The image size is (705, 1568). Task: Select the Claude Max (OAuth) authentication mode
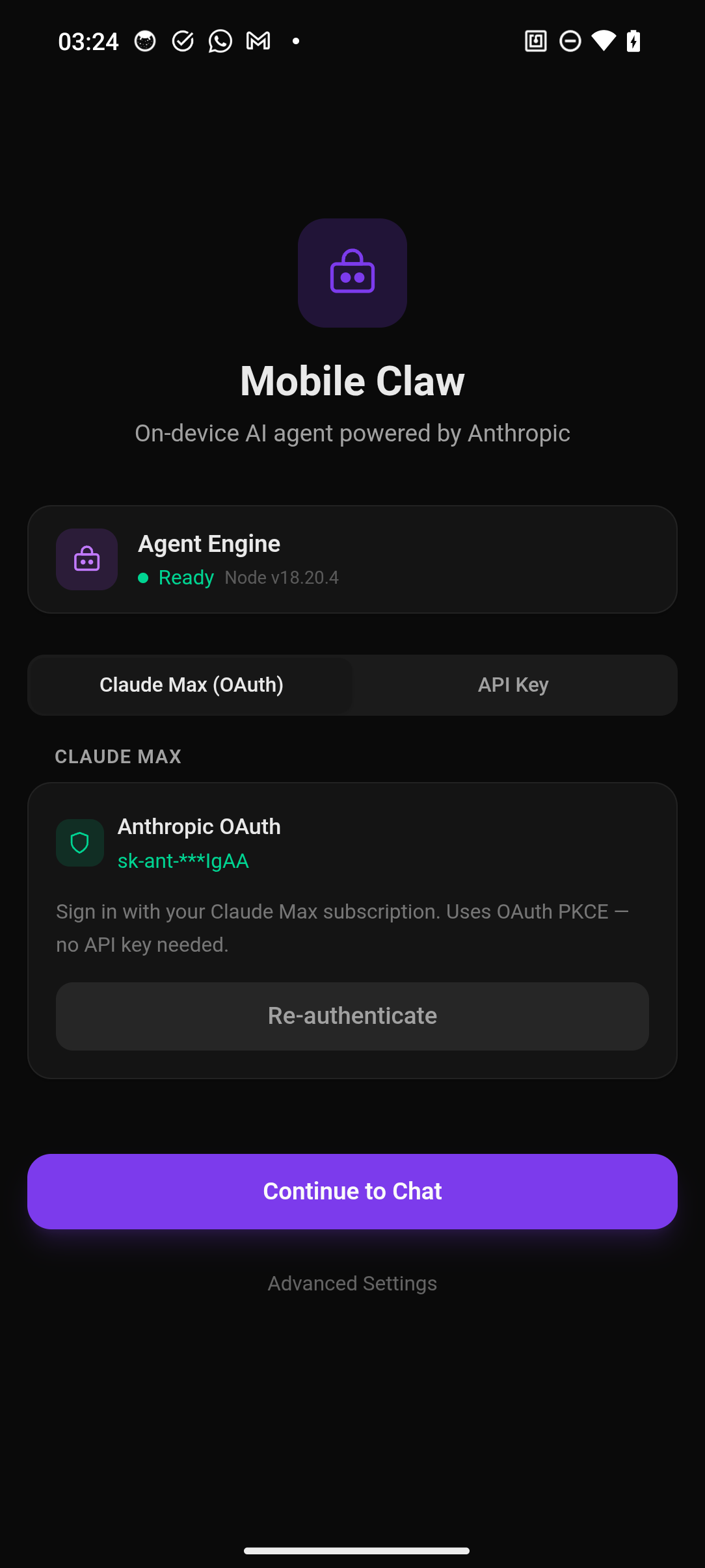point(191,685)
